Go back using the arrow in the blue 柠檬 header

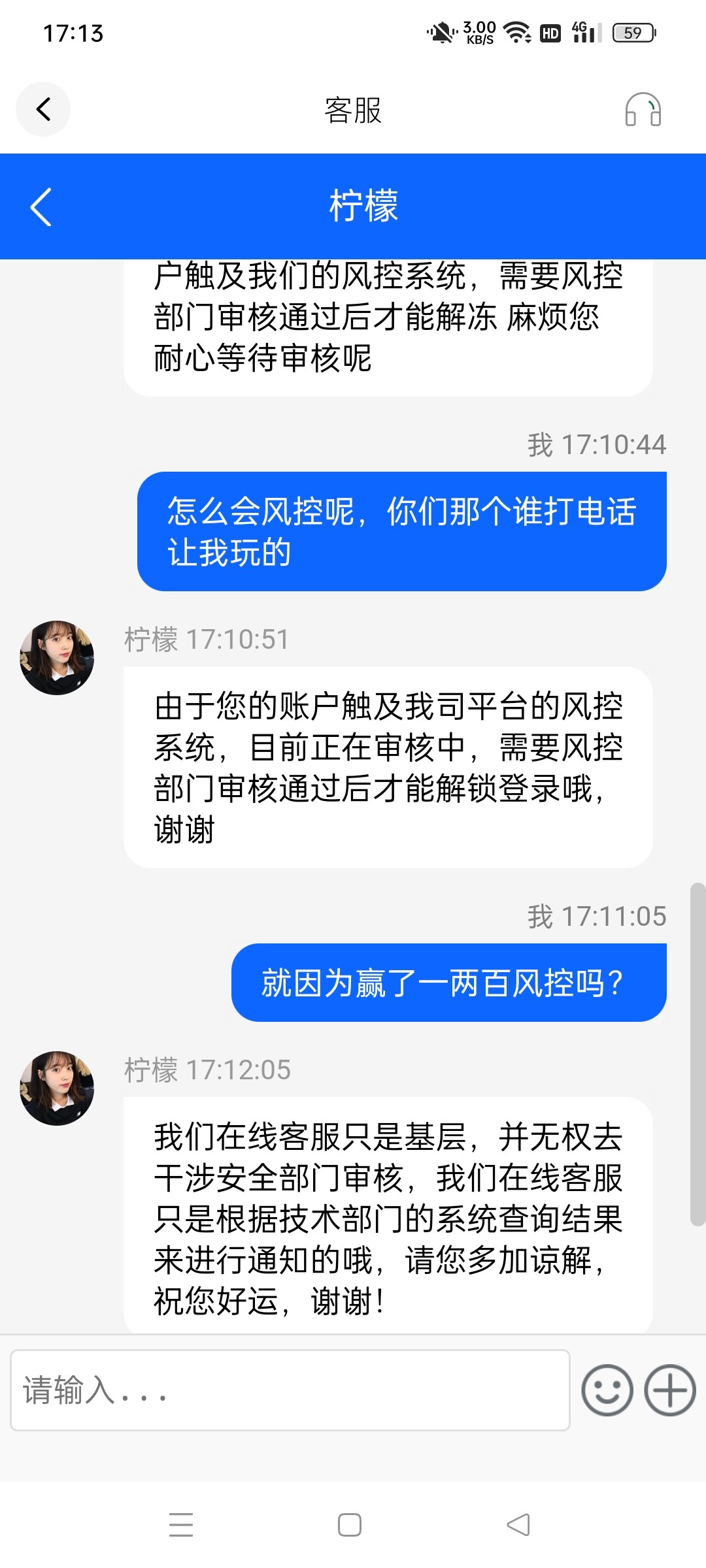tap(41, 207)
